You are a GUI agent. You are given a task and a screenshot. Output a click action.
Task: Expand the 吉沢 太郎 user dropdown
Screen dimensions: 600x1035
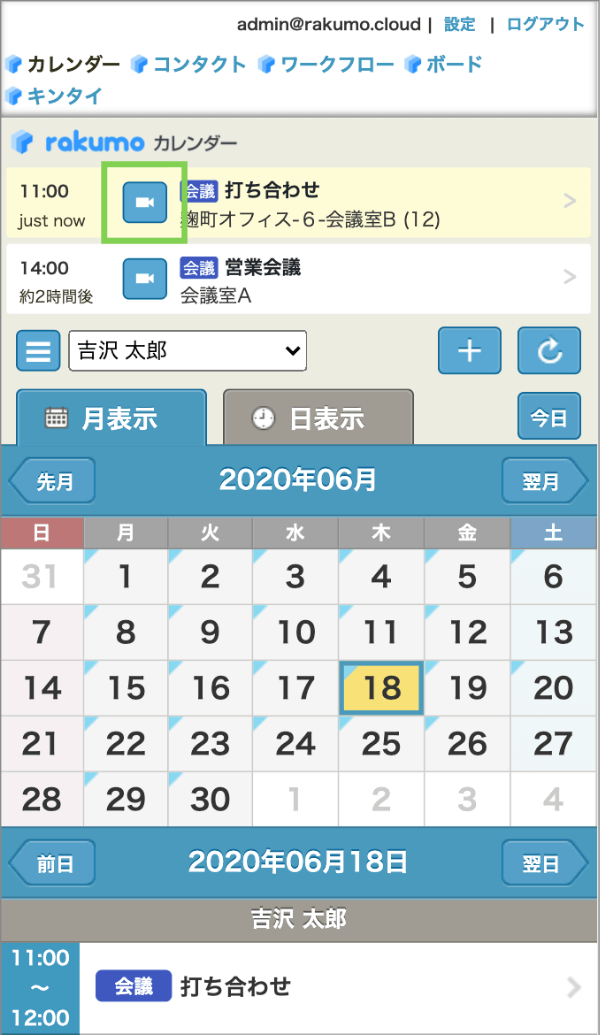pos(187,351)
